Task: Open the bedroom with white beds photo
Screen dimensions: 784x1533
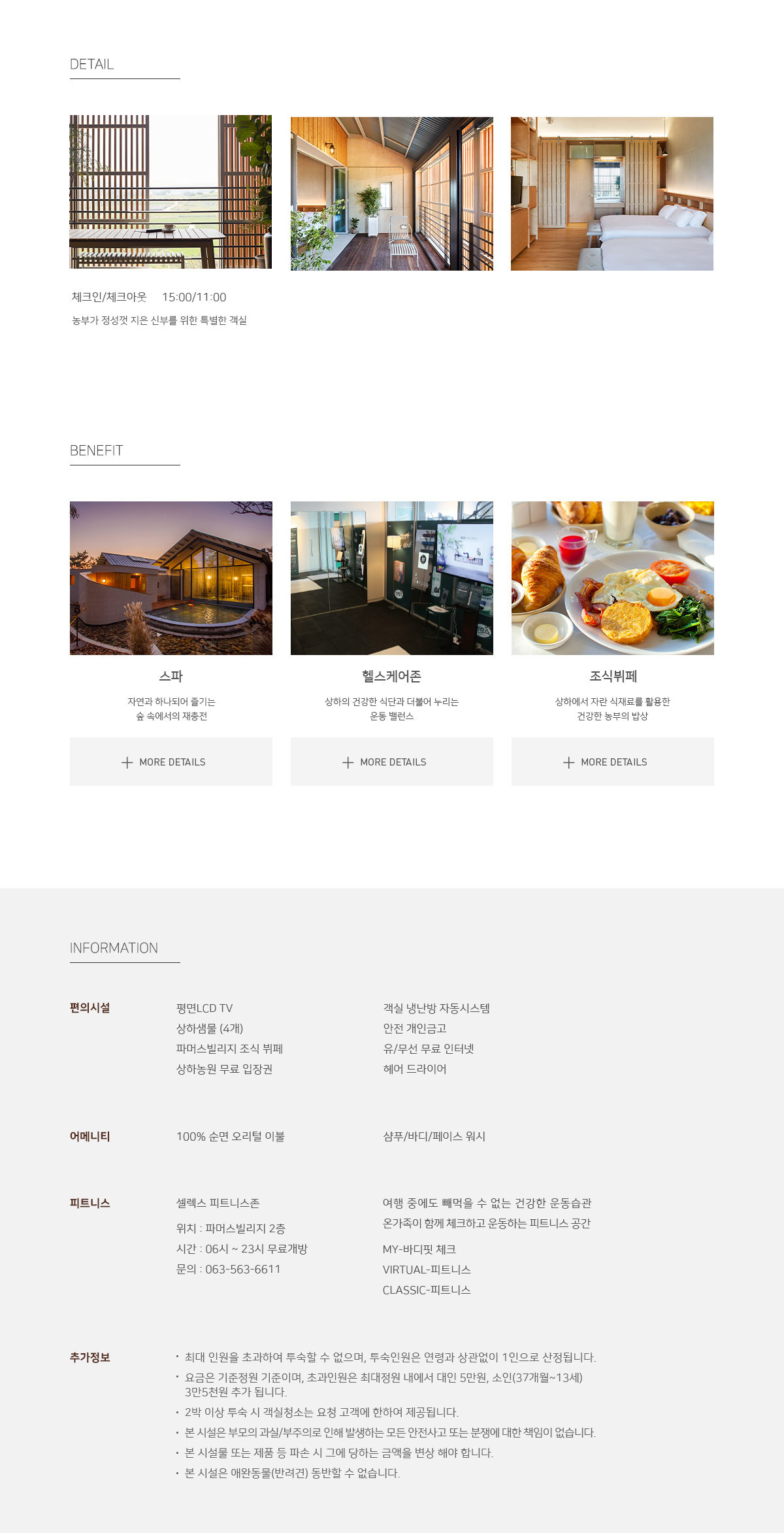Action: click(612, 194)
